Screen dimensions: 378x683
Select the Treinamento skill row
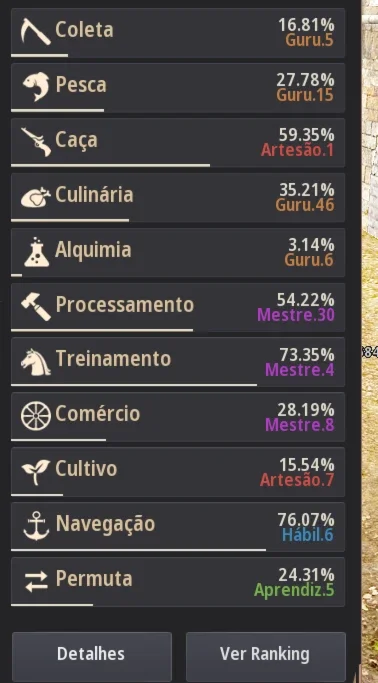(x=178, y=362)
